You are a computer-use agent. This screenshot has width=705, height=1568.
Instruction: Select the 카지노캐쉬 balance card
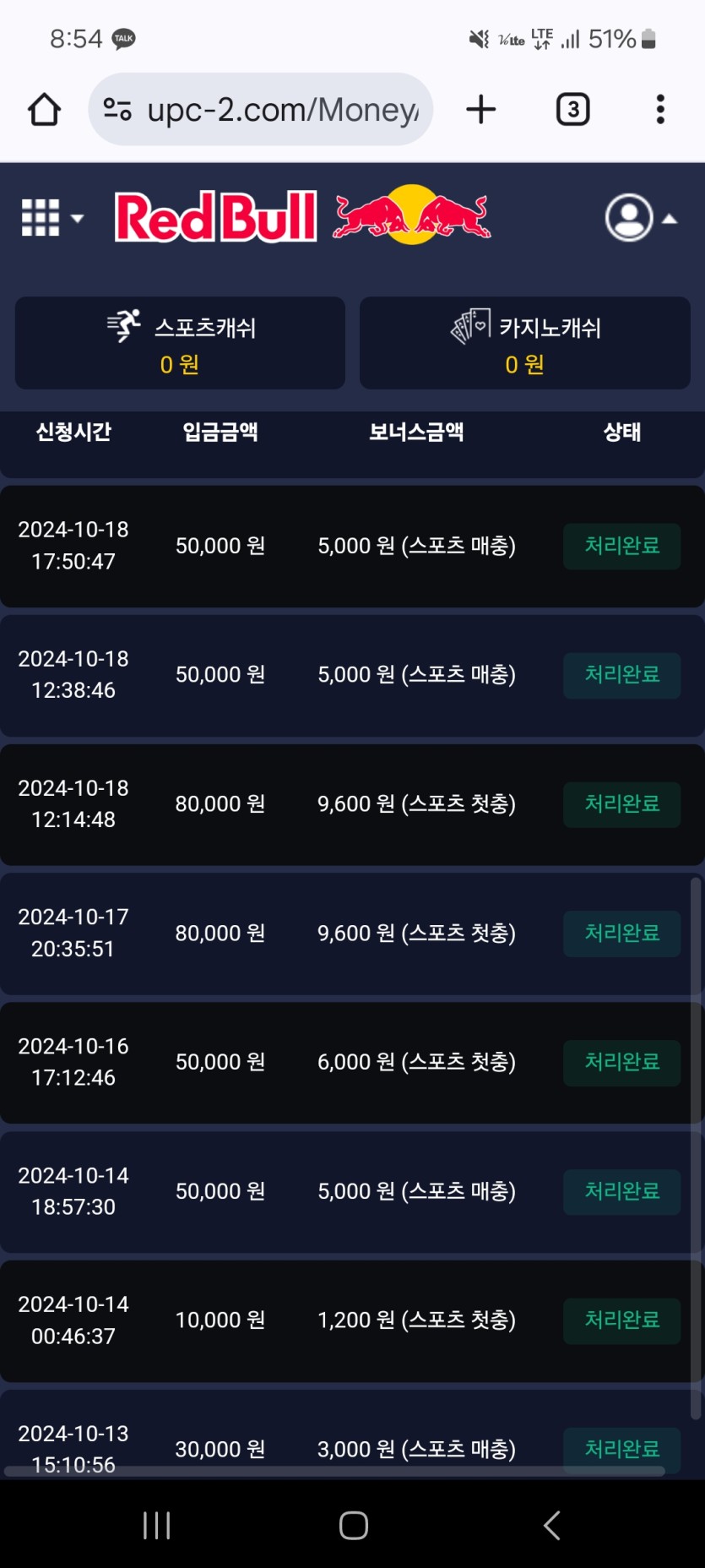click(x=525, y=343)
